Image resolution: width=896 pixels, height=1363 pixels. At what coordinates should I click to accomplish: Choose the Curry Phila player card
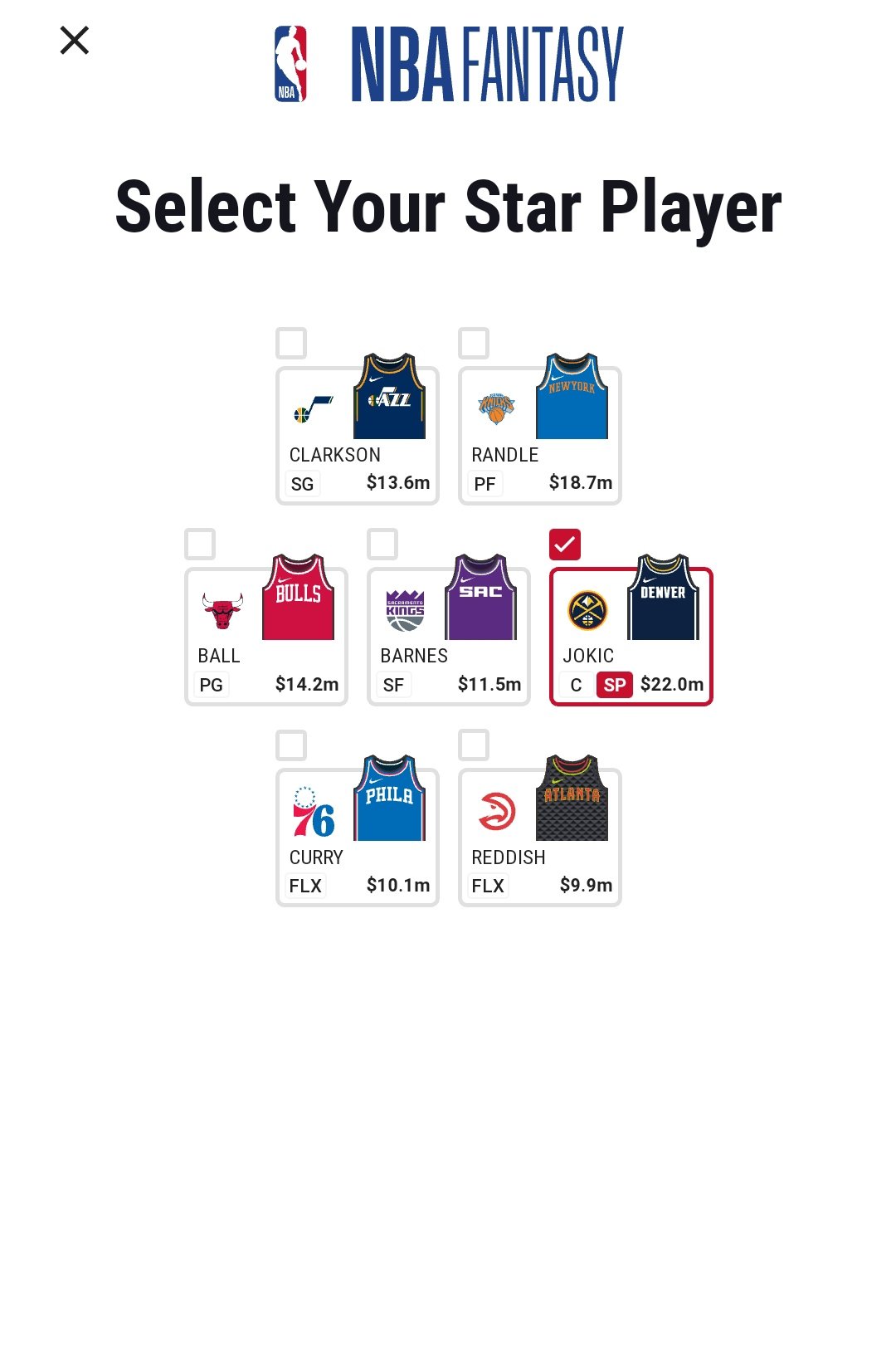[358, 838]
